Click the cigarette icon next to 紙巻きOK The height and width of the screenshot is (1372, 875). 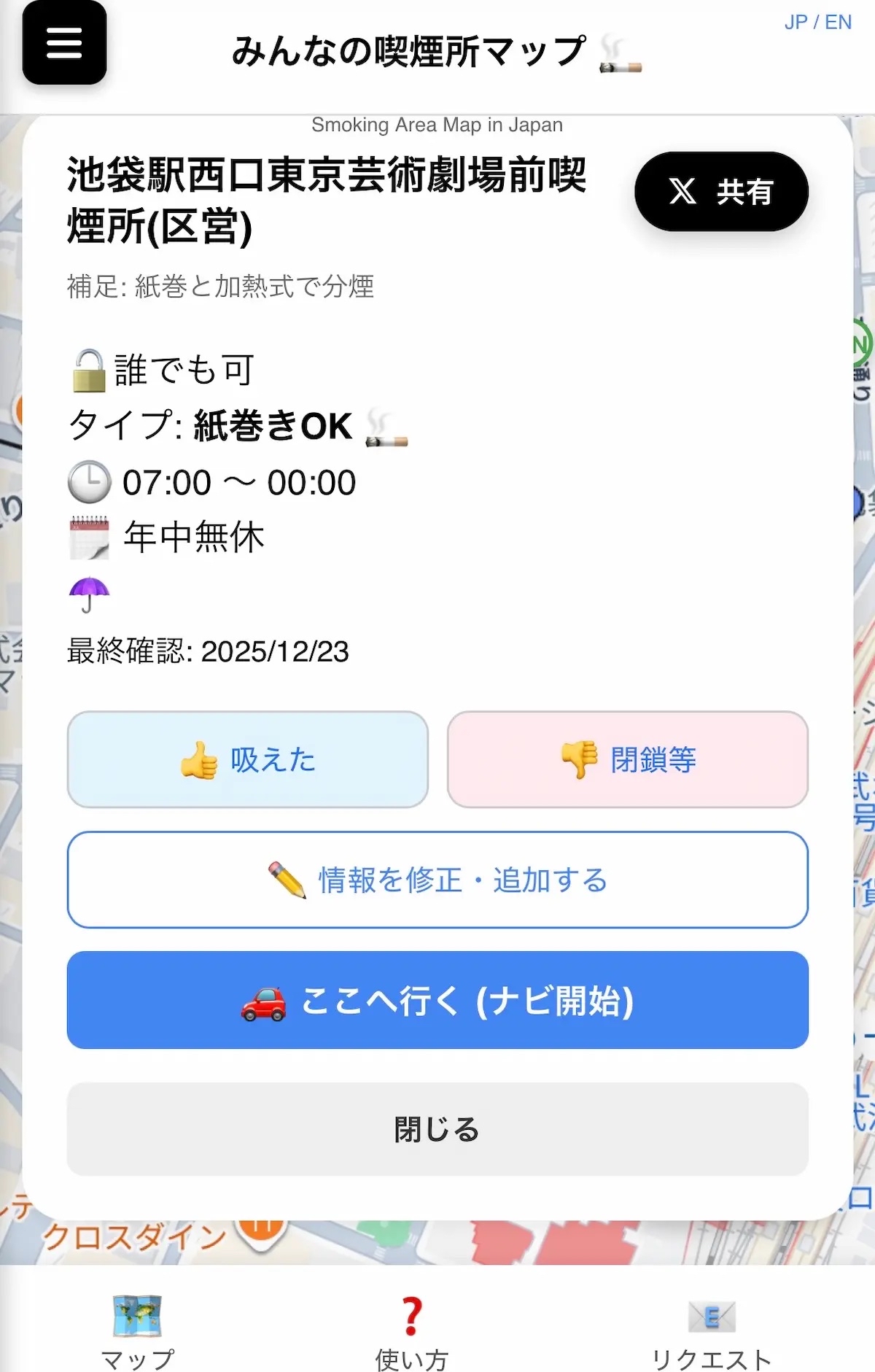(388, 430)
